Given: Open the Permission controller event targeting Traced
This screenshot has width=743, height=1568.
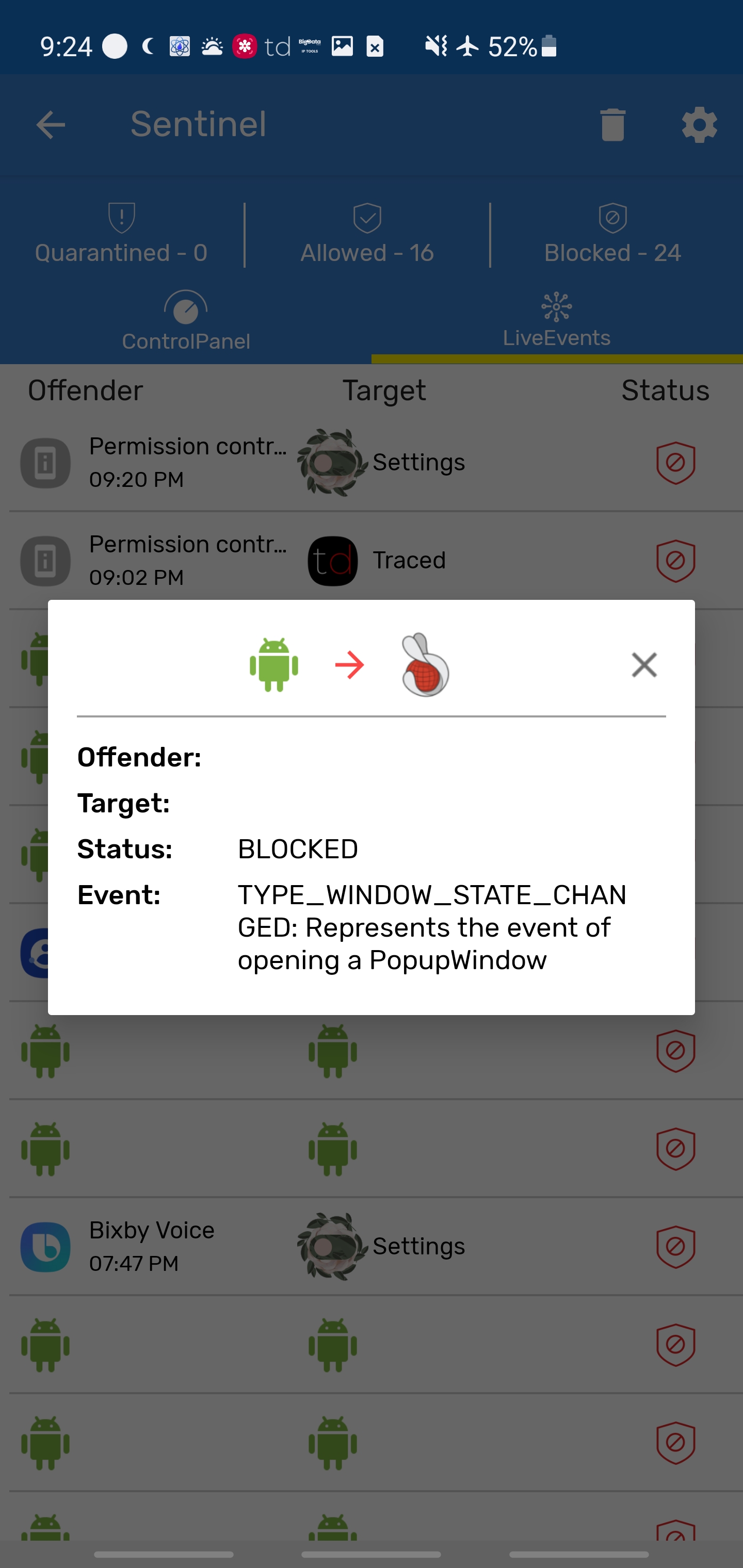Looking at the screenshot, I should [x=244, y=561].
